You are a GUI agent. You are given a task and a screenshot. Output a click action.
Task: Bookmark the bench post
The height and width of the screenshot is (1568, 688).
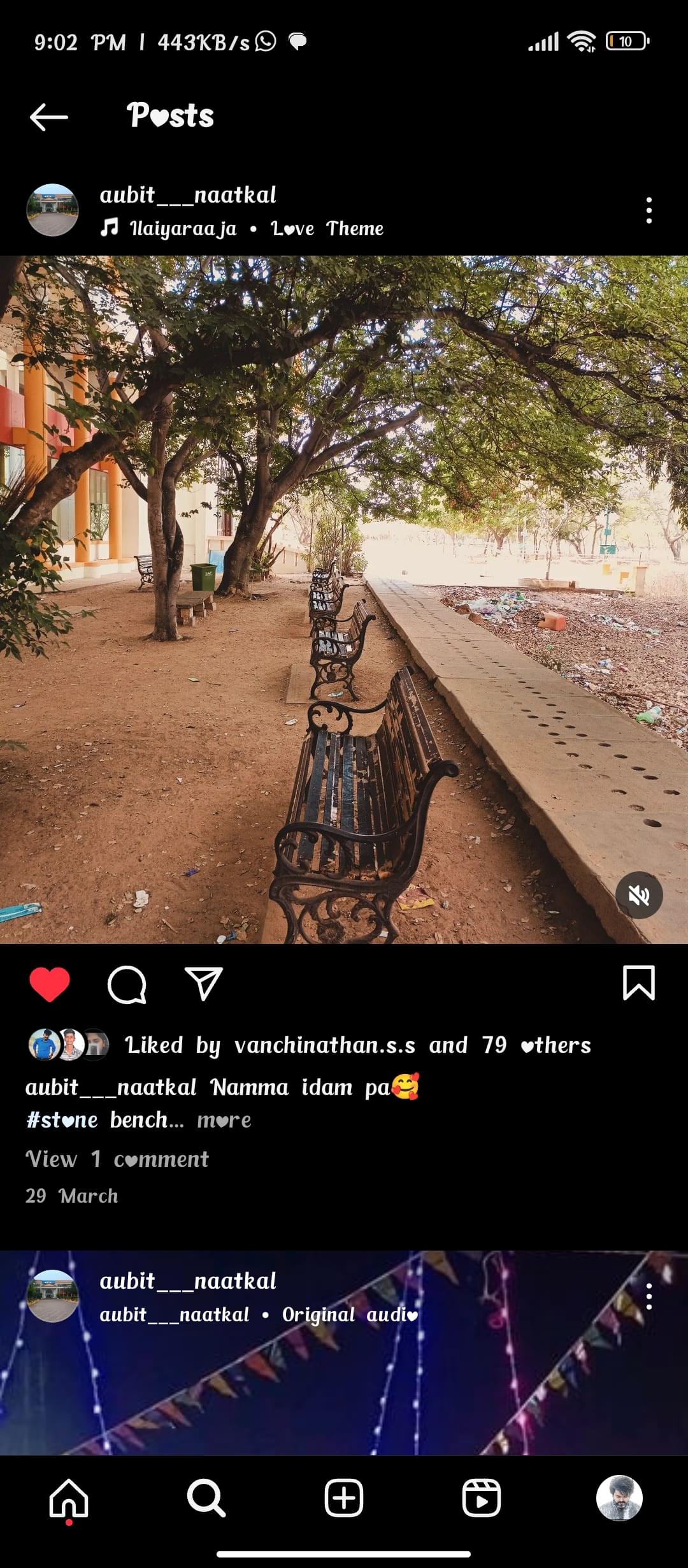point(638,983)
